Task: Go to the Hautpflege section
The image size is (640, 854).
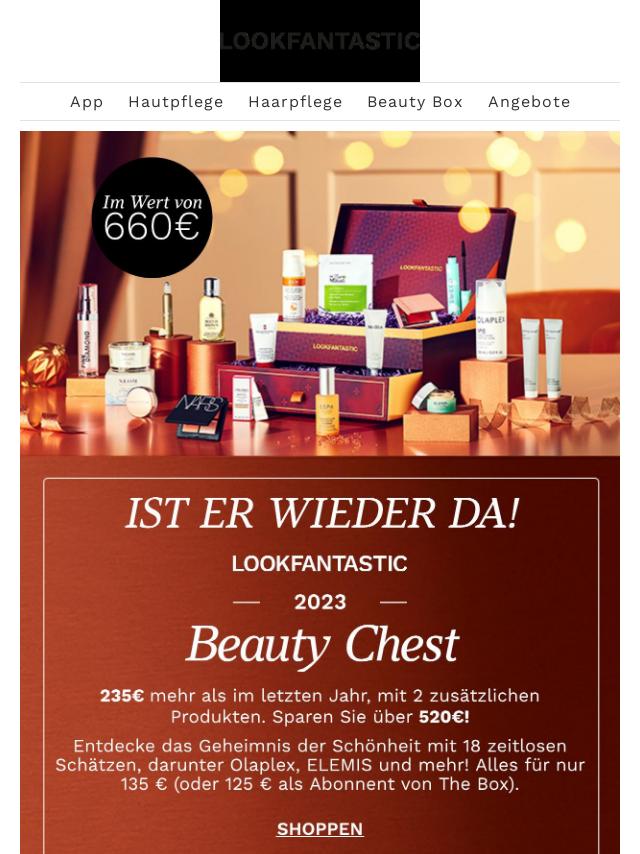Action: click(175, 102)
